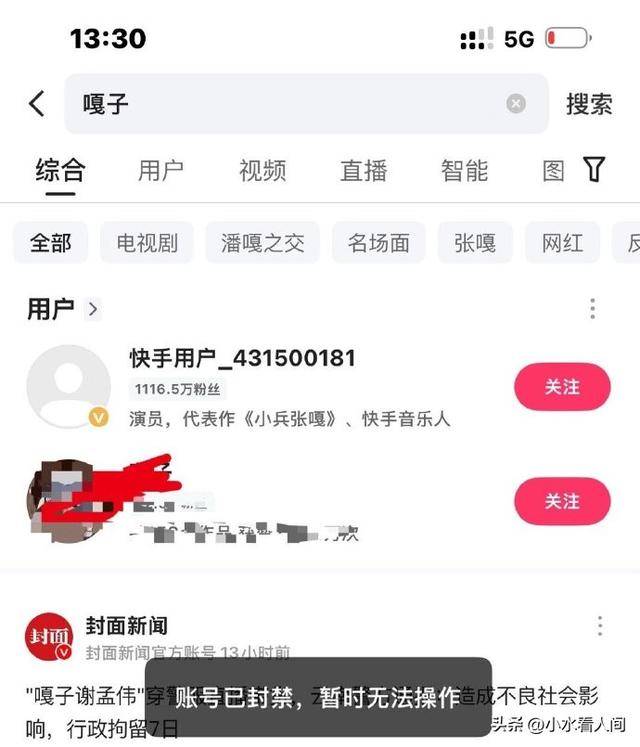
Task: Select the 名场面 chip
Action: click(379, 242)
